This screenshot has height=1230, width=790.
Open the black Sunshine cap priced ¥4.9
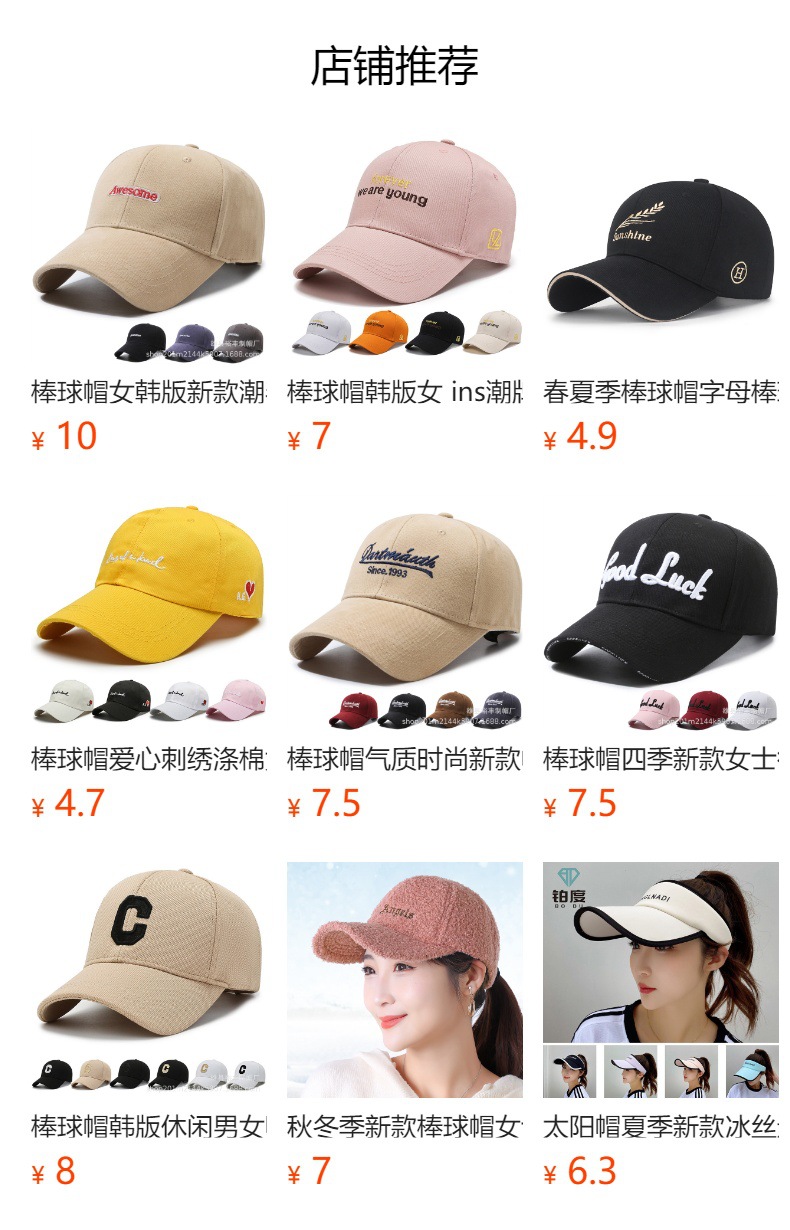[x=661, y=244]
